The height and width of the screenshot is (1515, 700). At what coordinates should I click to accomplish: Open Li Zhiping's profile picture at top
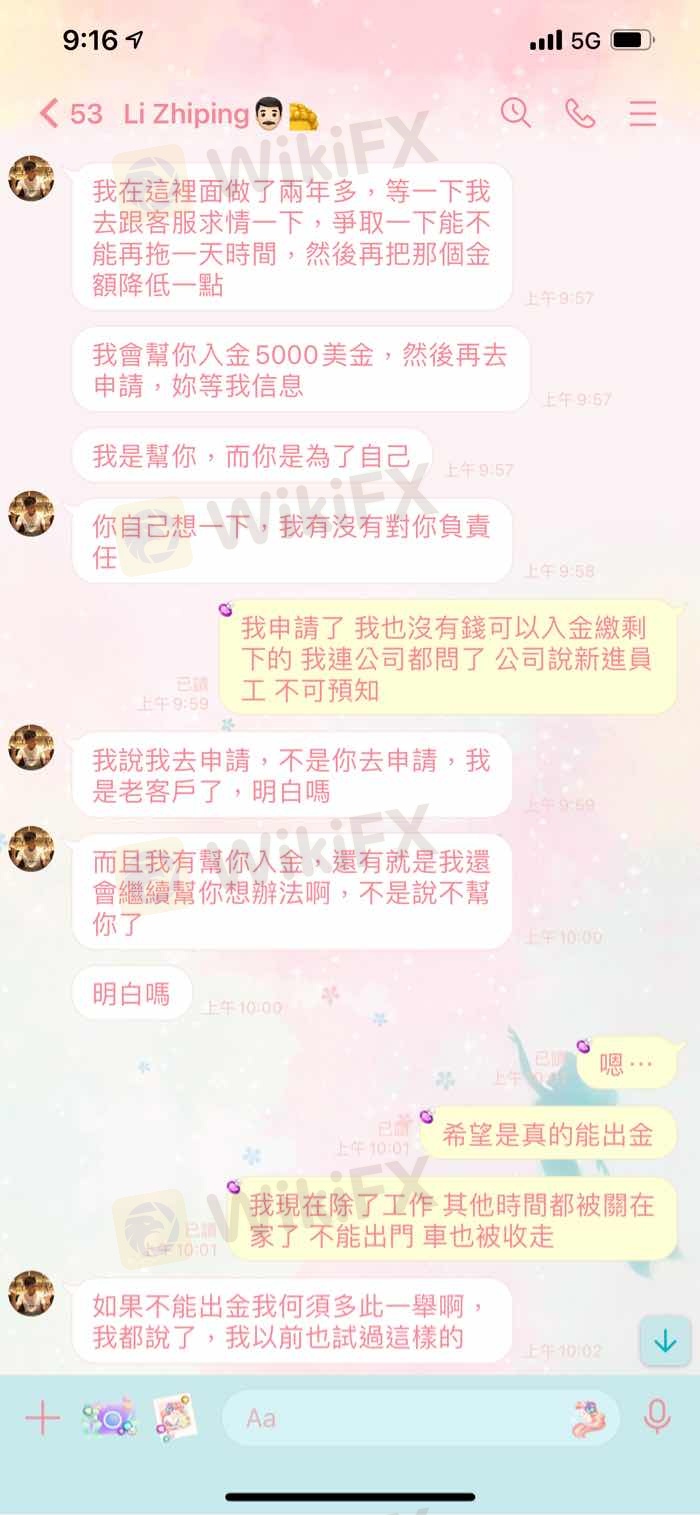(x=30, y=179)
